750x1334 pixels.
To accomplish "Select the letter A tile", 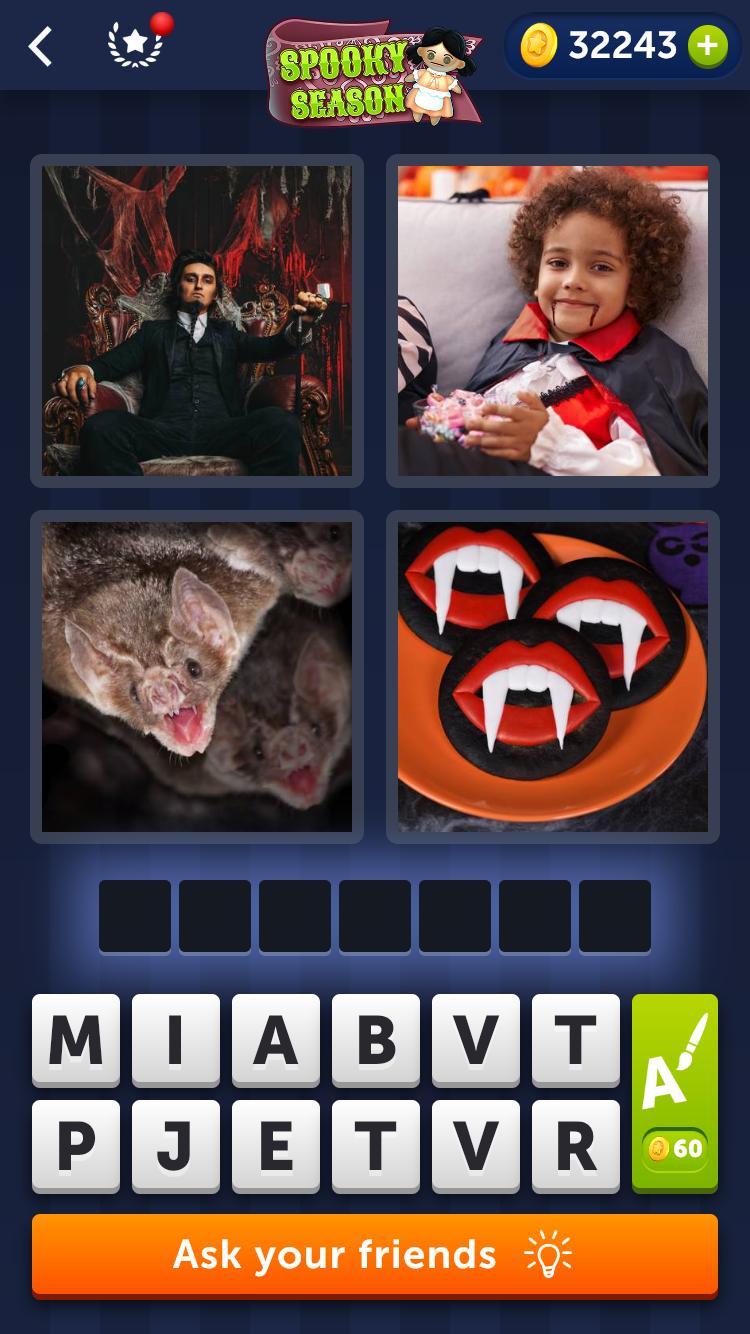I will (276, 1040).
